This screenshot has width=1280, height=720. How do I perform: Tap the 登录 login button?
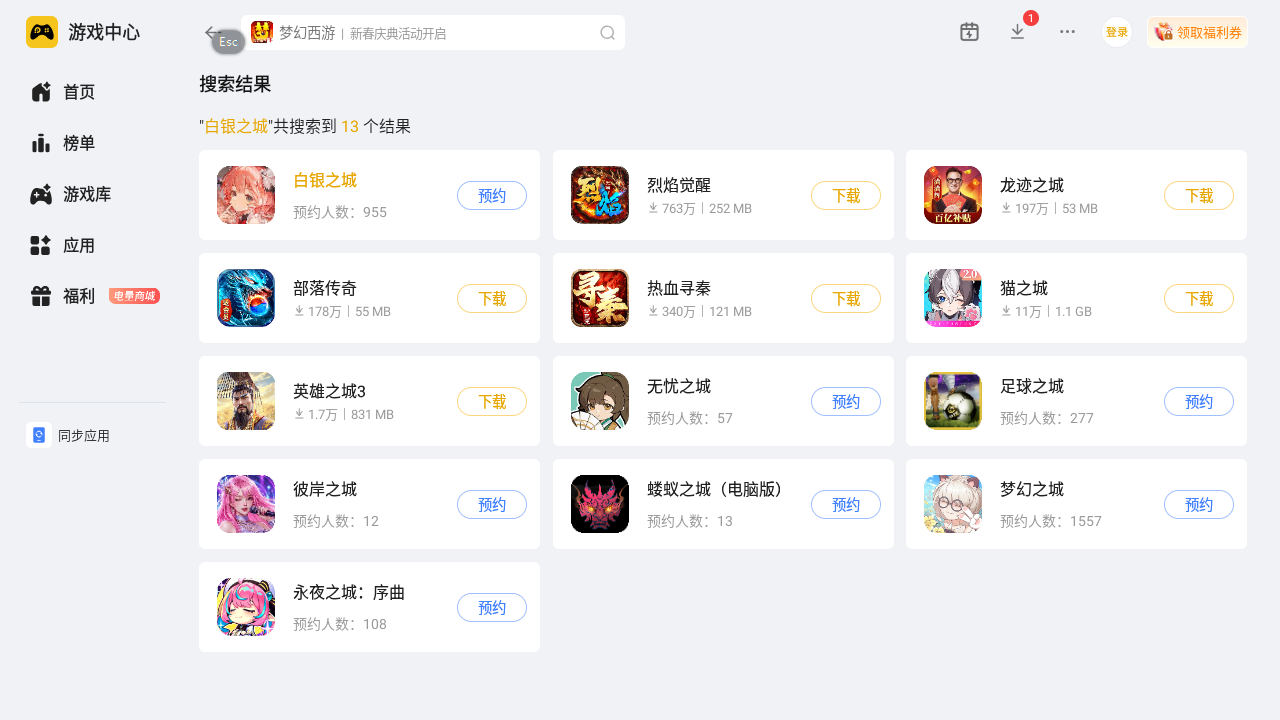1117,32
